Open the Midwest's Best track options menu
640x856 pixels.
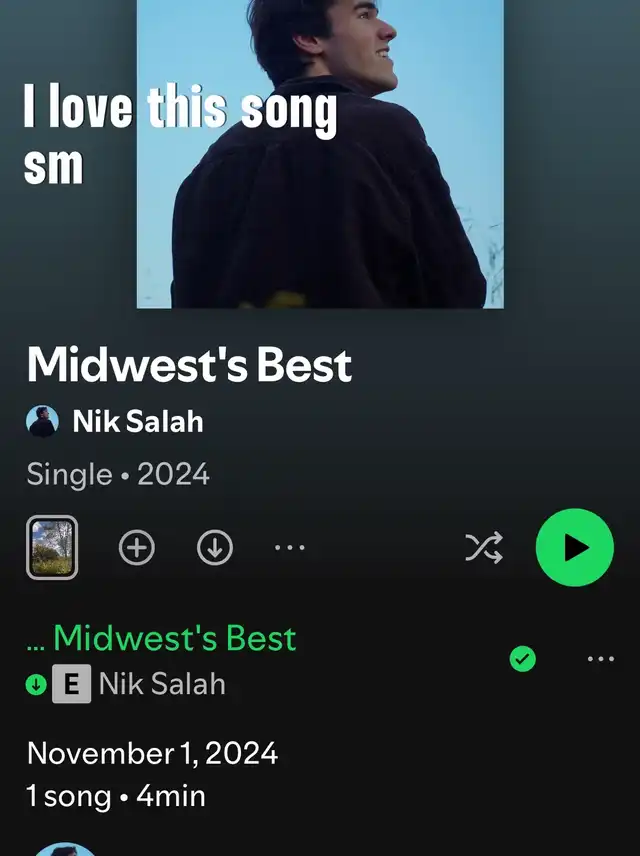pos(600,658)
